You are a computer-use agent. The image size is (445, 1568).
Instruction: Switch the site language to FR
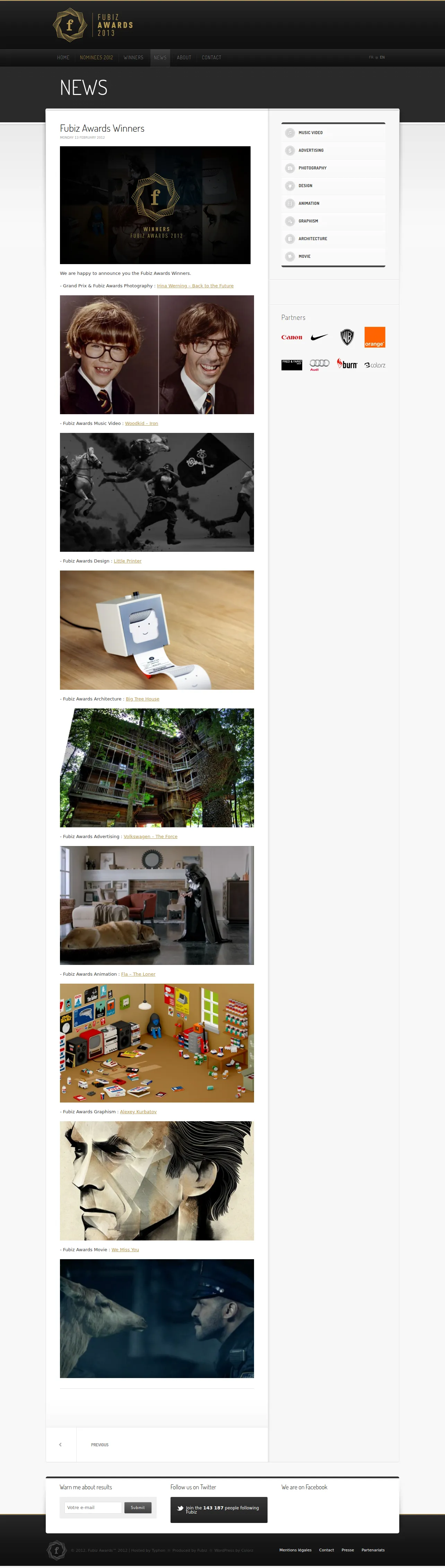coord(371,57)
